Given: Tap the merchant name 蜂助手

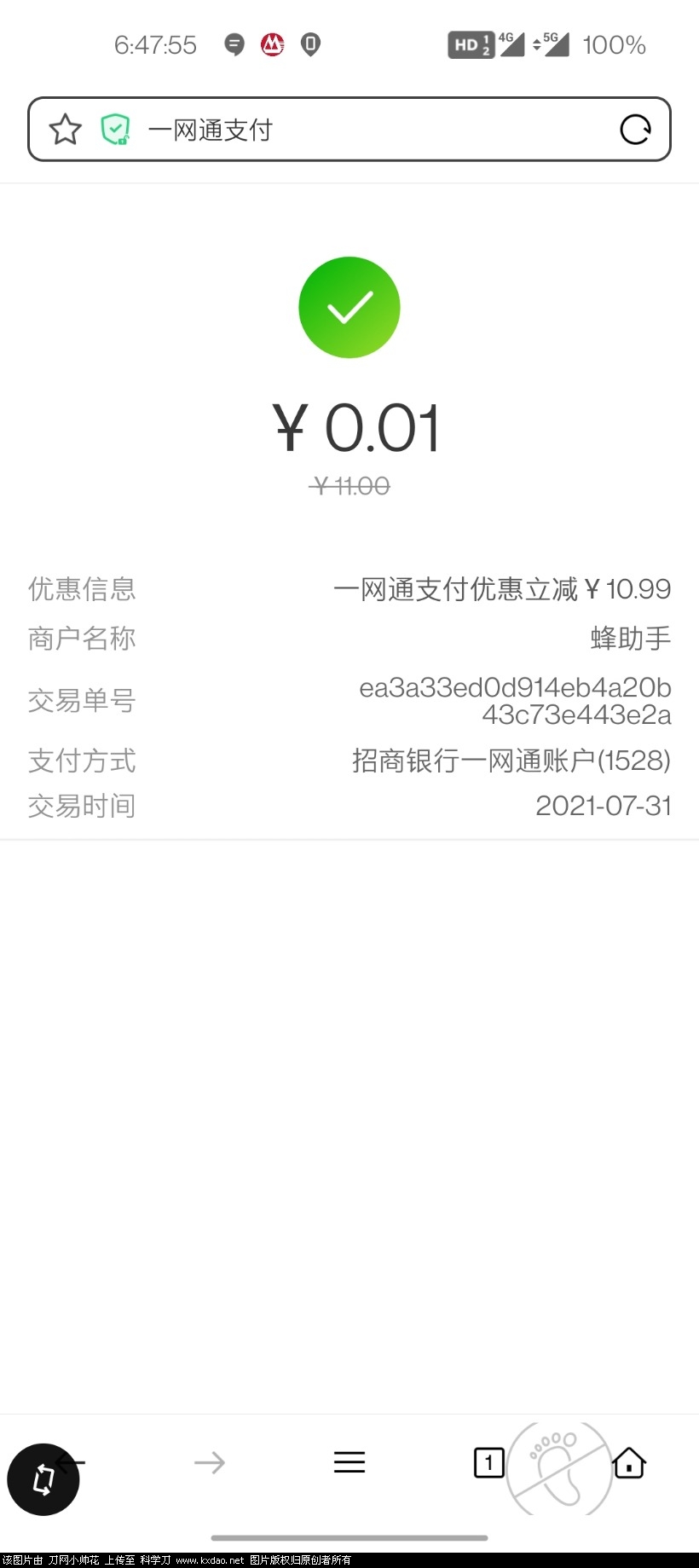Looking at the screenshot, I should tap(630, 638).
